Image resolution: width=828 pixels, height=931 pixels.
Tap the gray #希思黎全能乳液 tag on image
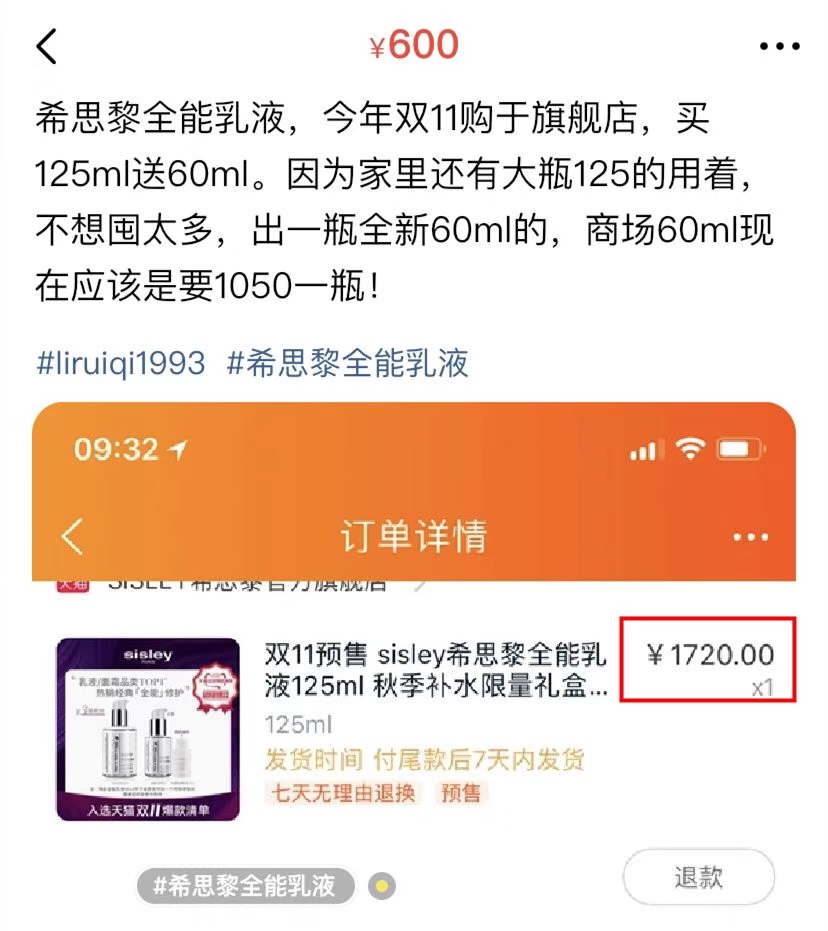coord(246,886)
